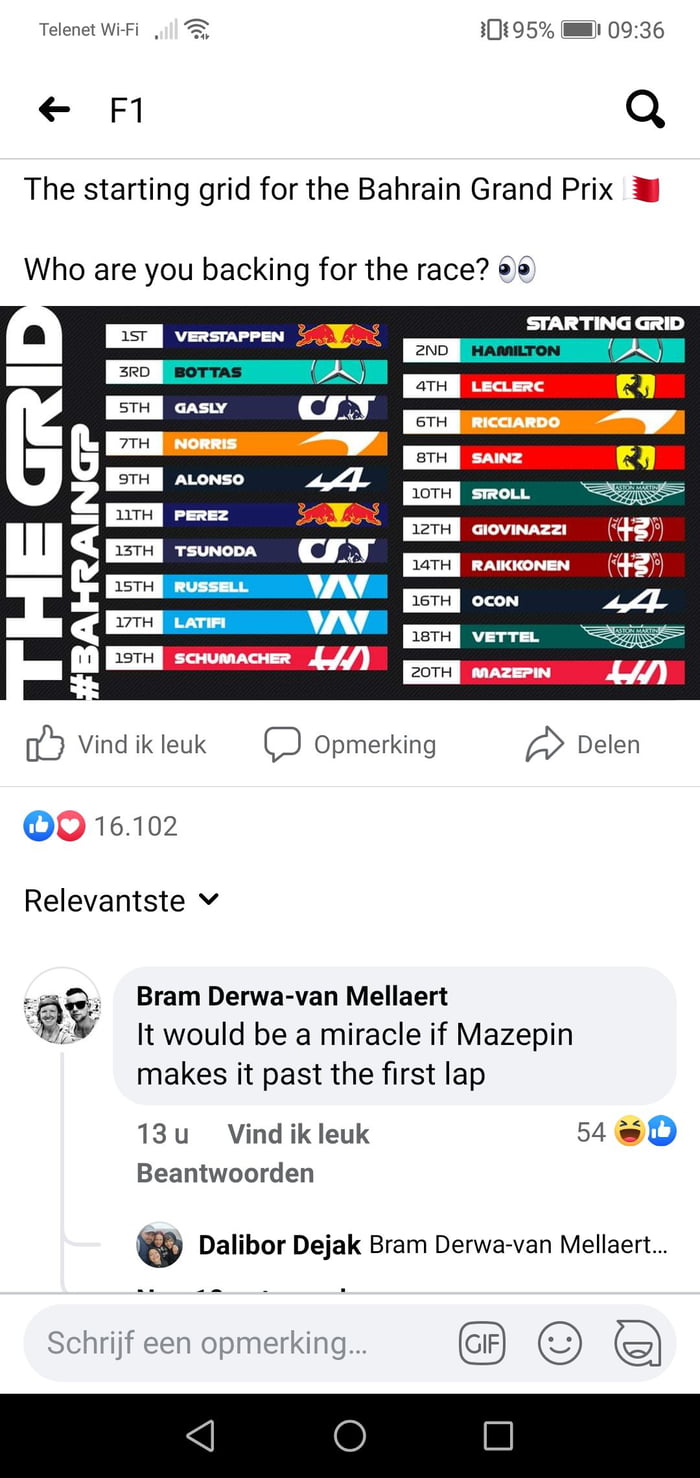Viewport: 700px width, 1478px height.
Task: Tap the system home button
Action: [x=350, y=1436]
